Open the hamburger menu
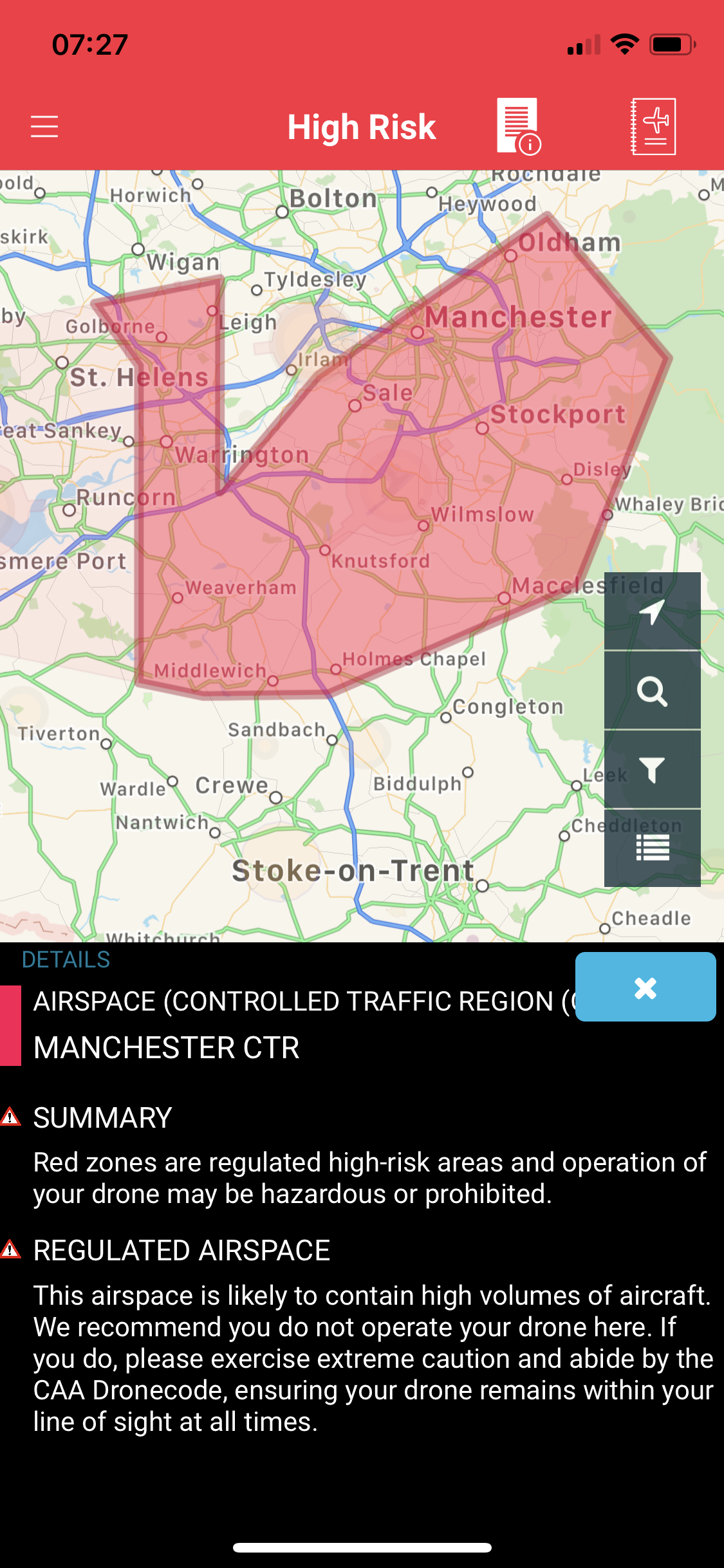The image size is (724, 1568). tap(44, 126)
